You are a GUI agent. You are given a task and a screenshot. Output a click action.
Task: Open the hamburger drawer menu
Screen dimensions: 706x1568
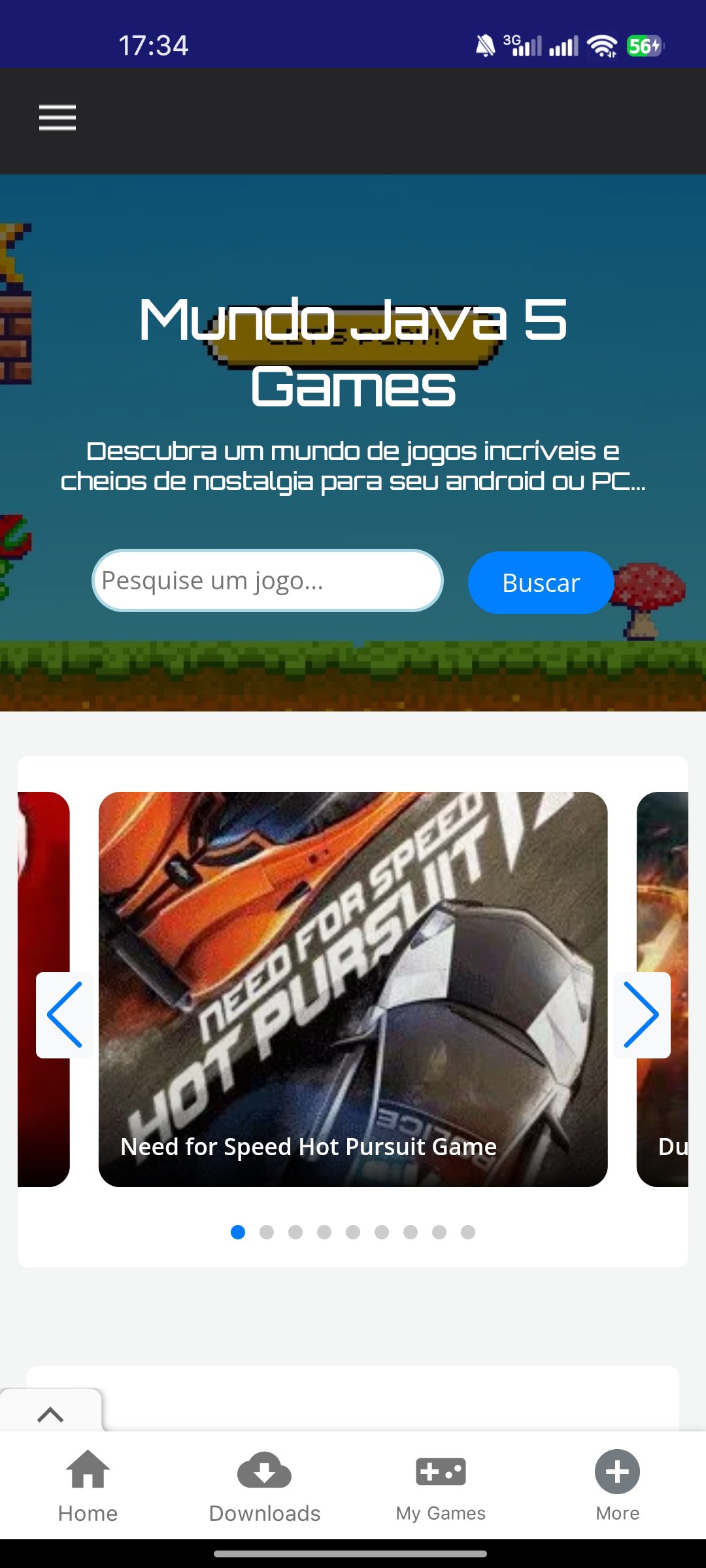pyautogui.click(x=58, y=118)
